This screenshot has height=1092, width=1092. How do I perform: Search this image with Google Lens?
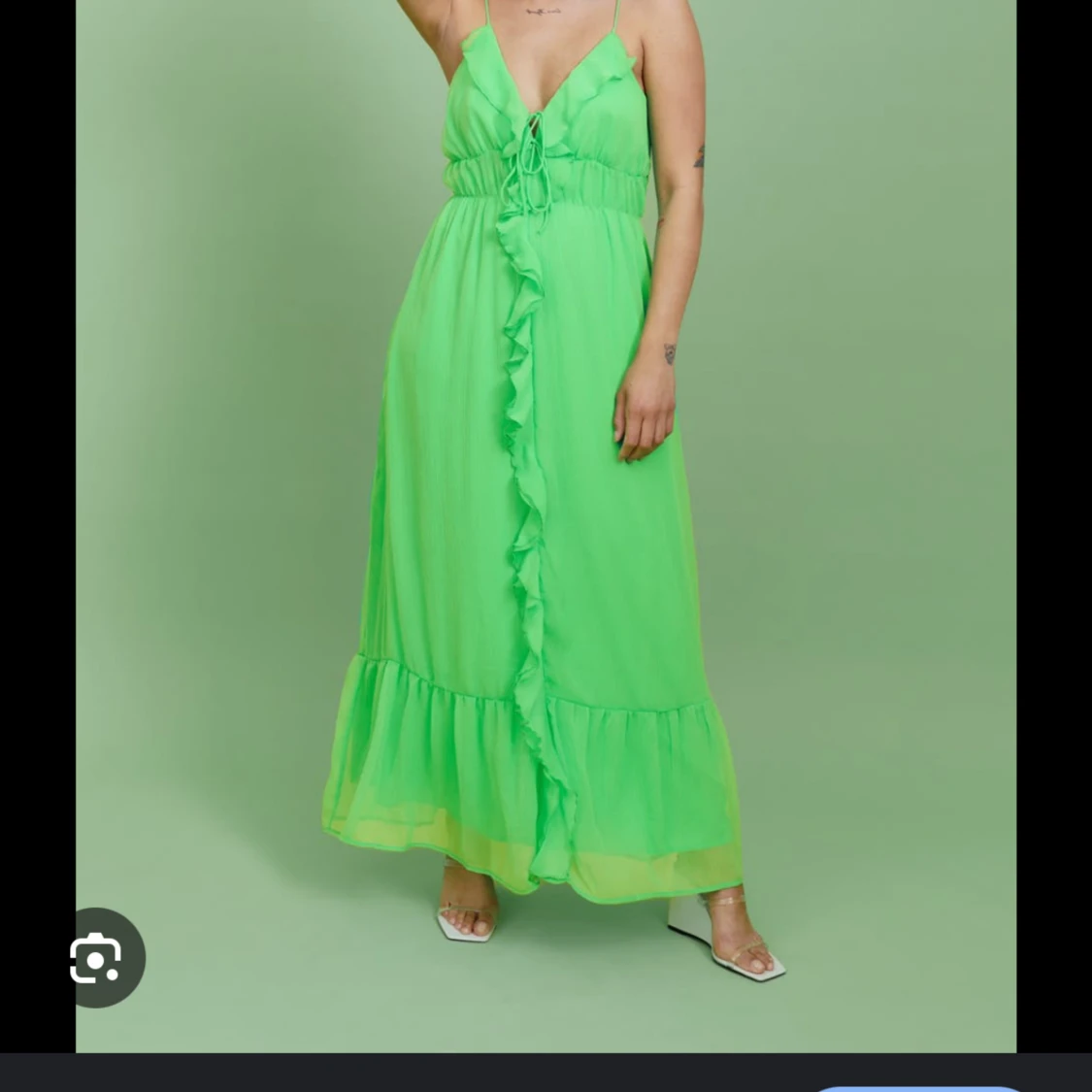pos(95,957)
